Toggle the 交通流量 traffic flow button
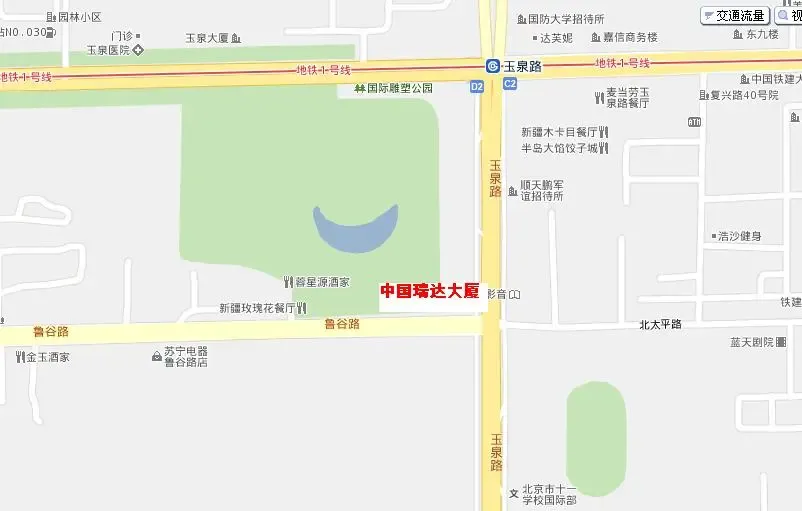The width and height of the screenshot is (802, 511). [x=735, y=16]
